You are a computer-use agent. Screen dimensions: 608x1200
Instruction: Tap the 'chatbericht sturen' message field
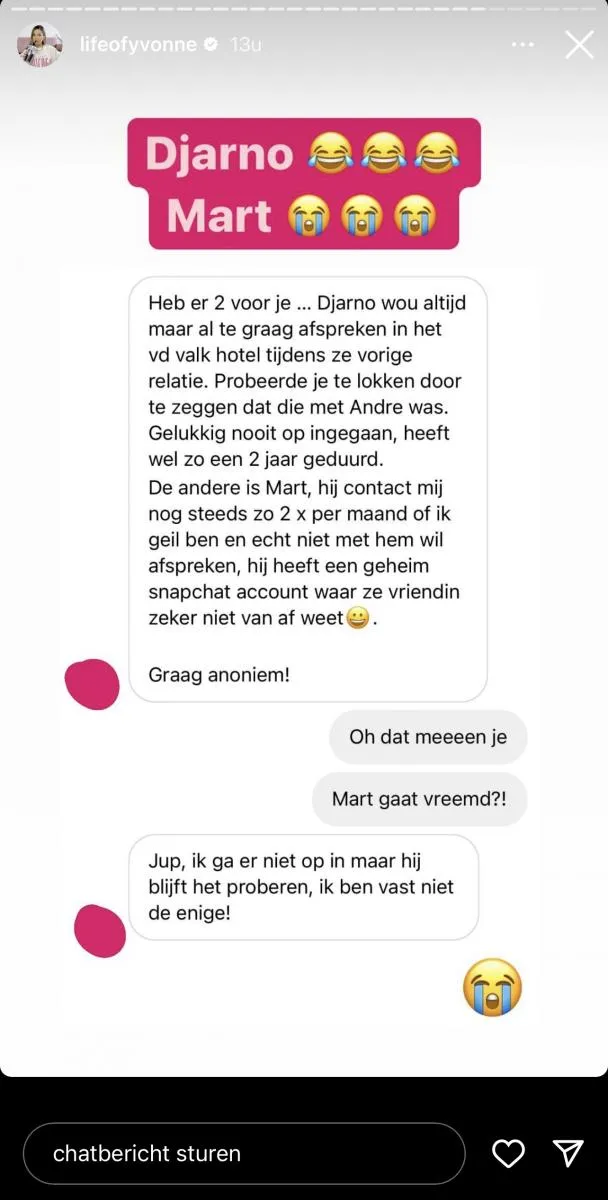coord(244,1153)
